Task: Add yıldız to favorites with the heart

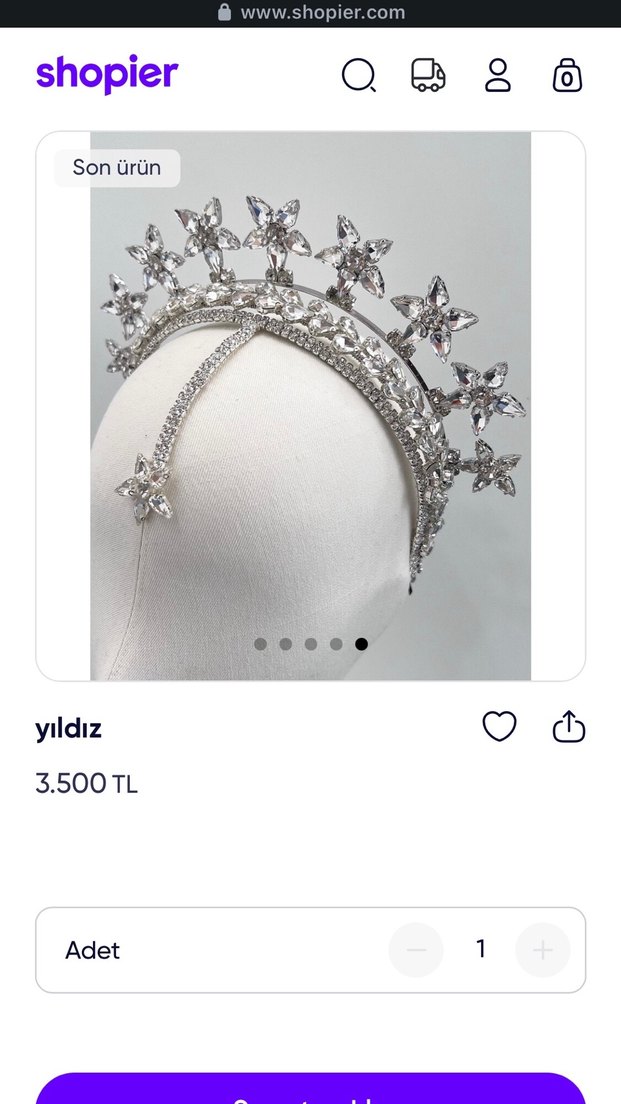Action: [499, 727]
